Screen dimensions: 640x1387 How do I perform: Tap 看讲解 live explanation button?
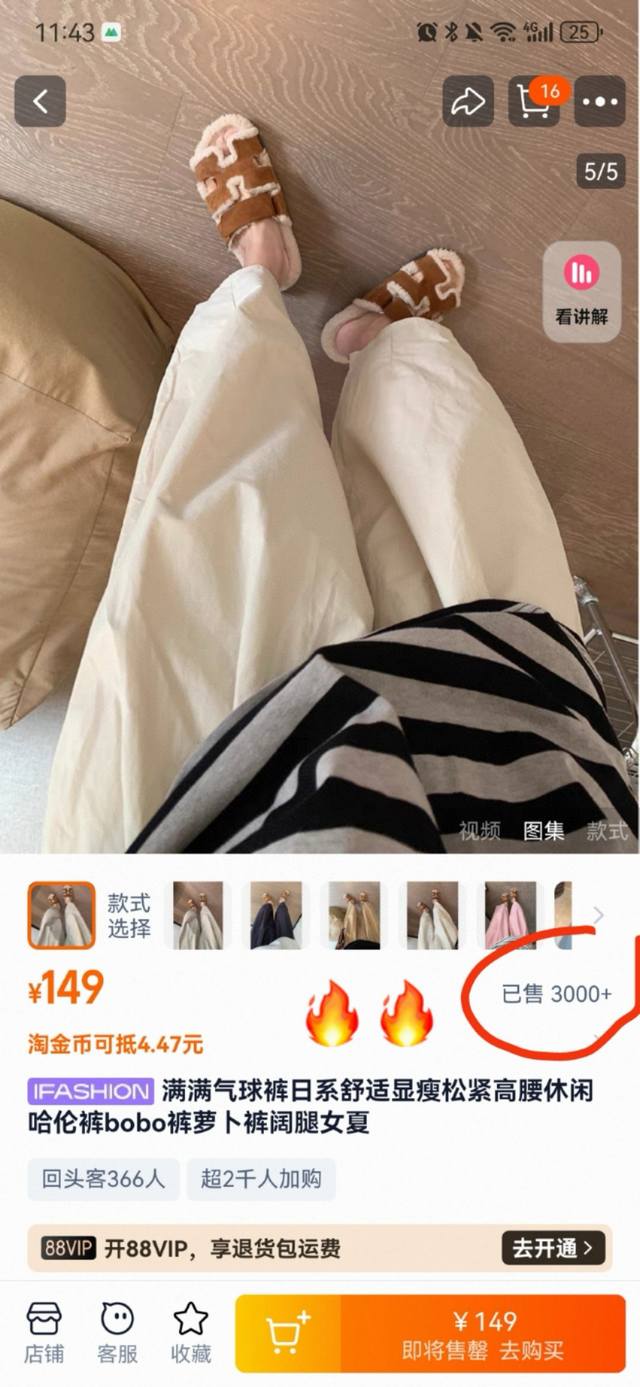point(581,289)
